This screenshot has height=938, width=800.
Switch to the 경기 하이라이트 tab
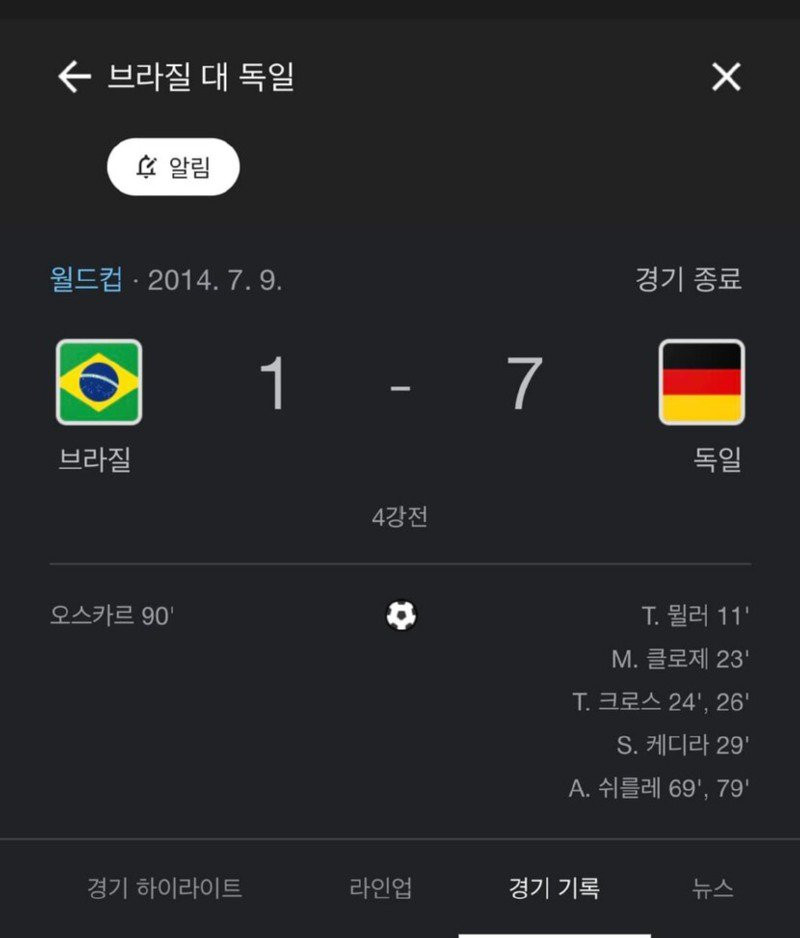point(164,887)
